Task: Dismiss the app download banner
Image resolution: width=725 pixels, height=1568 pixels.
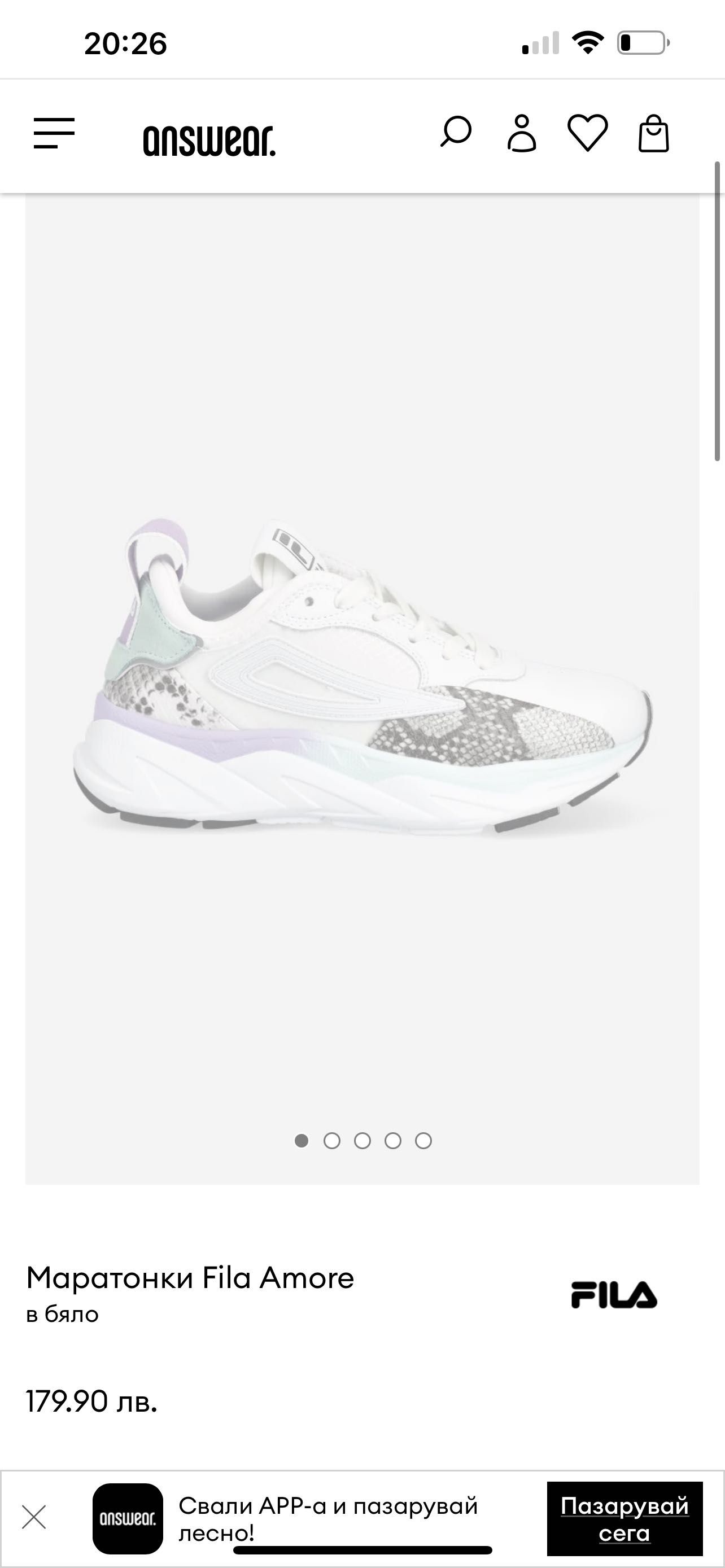Action: click(34, 1517)
